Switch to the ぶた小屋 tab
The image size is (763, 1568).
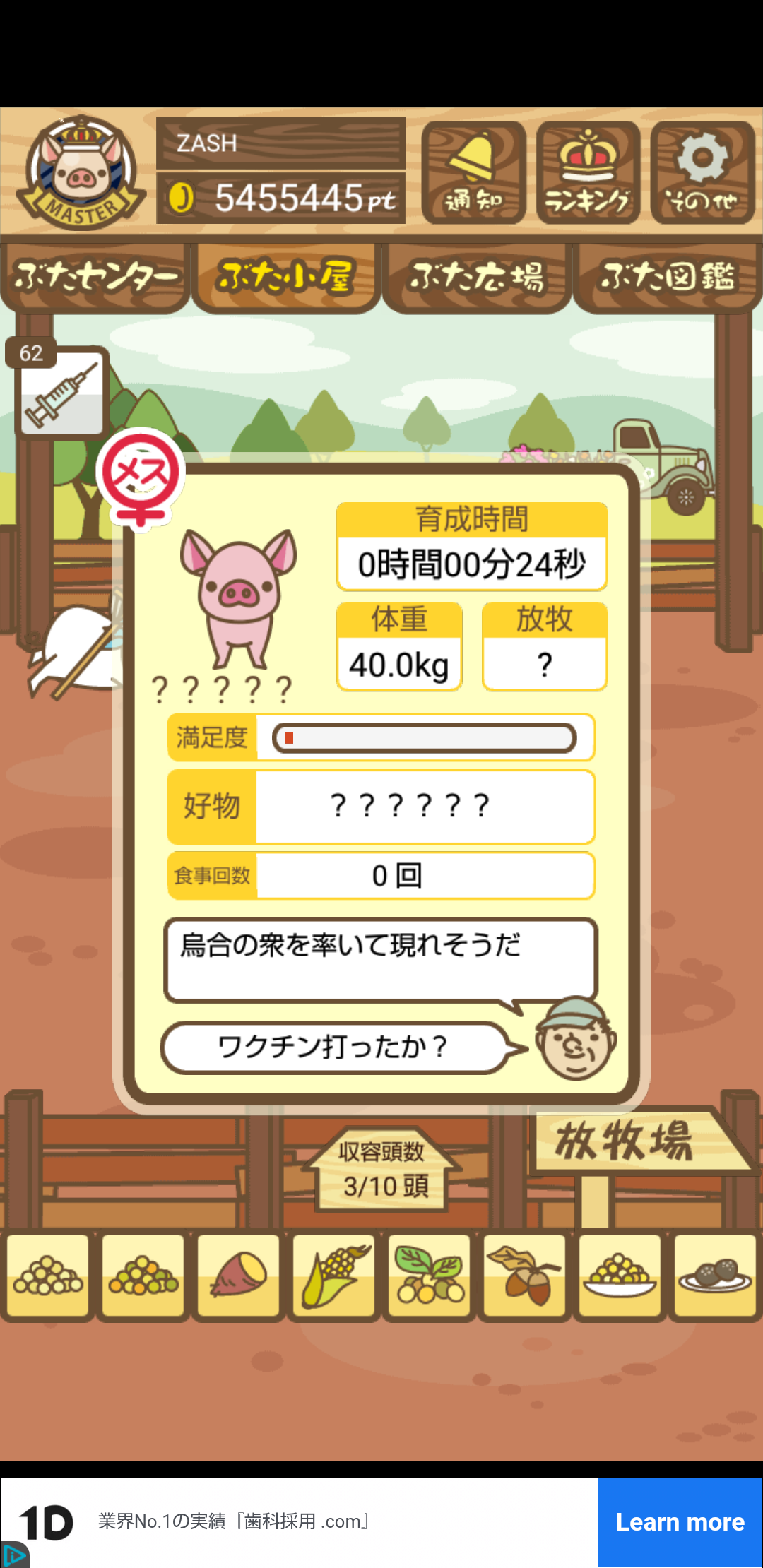(x=285, y=277)
